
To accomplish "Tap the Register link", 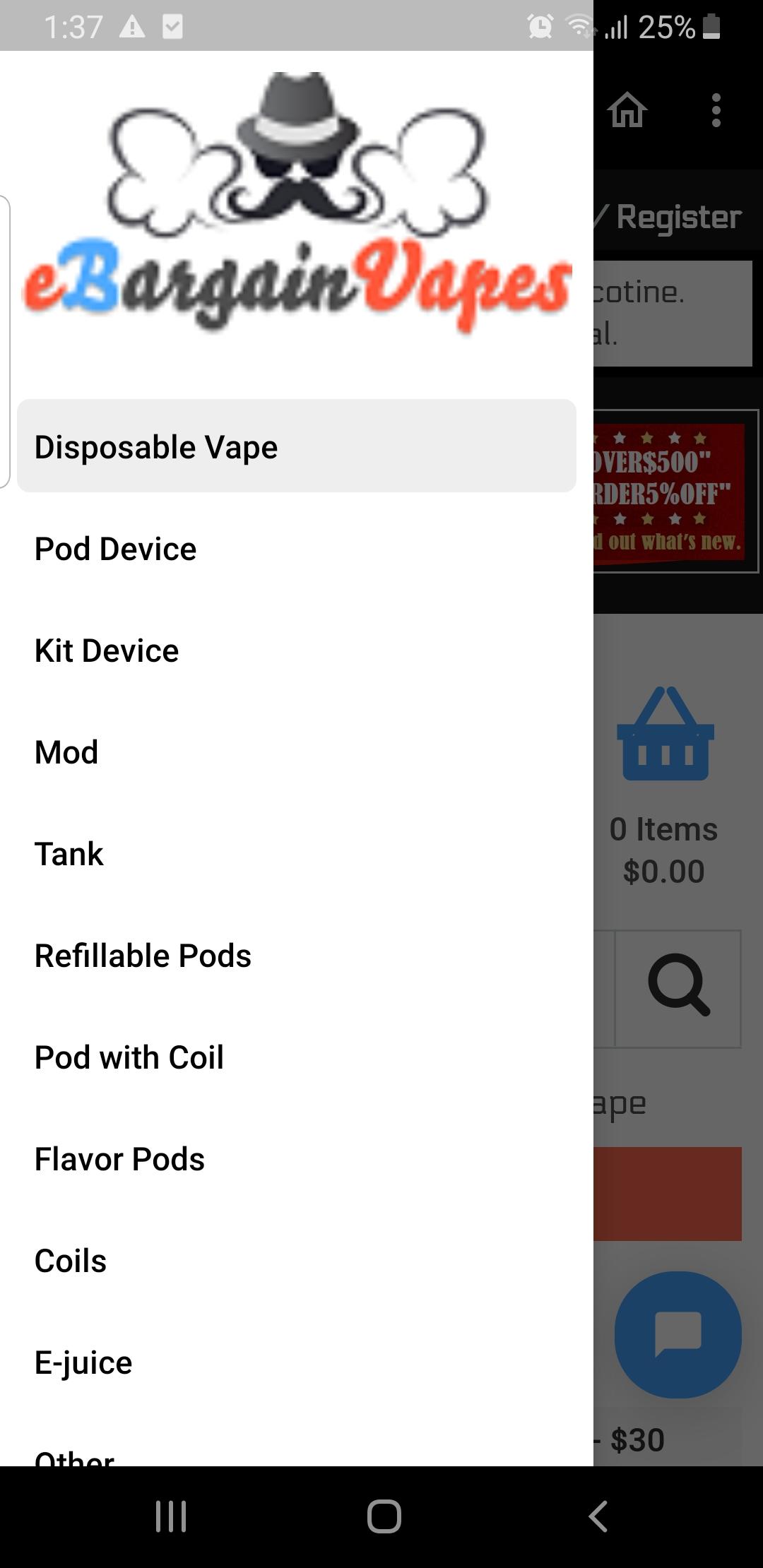I will [678, 217].
